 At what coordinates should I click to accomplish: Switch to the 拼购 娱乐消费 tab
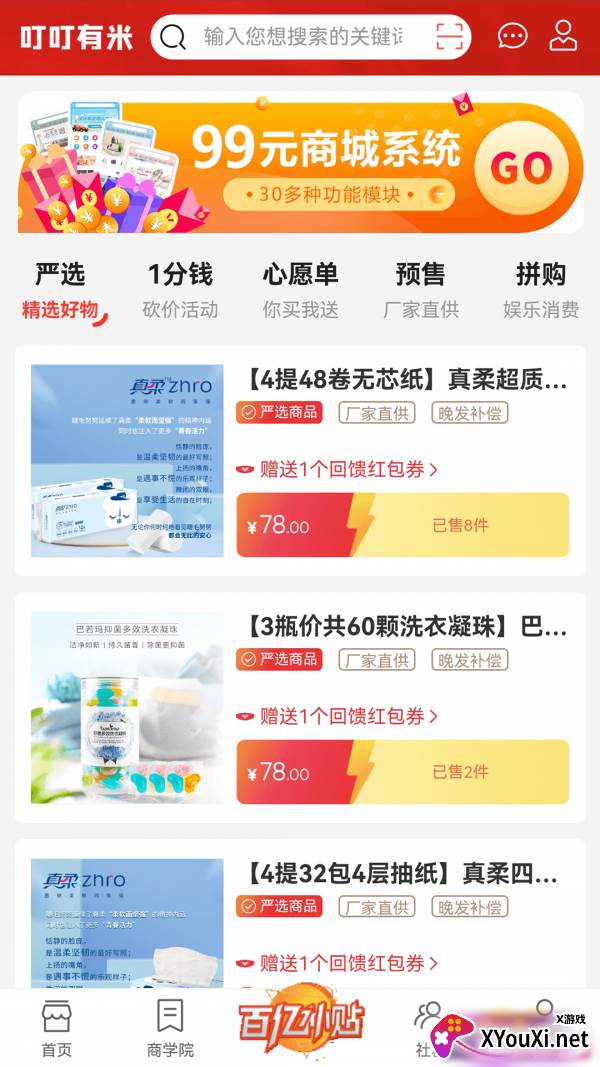pyautogui.click(x=541, y=291)
